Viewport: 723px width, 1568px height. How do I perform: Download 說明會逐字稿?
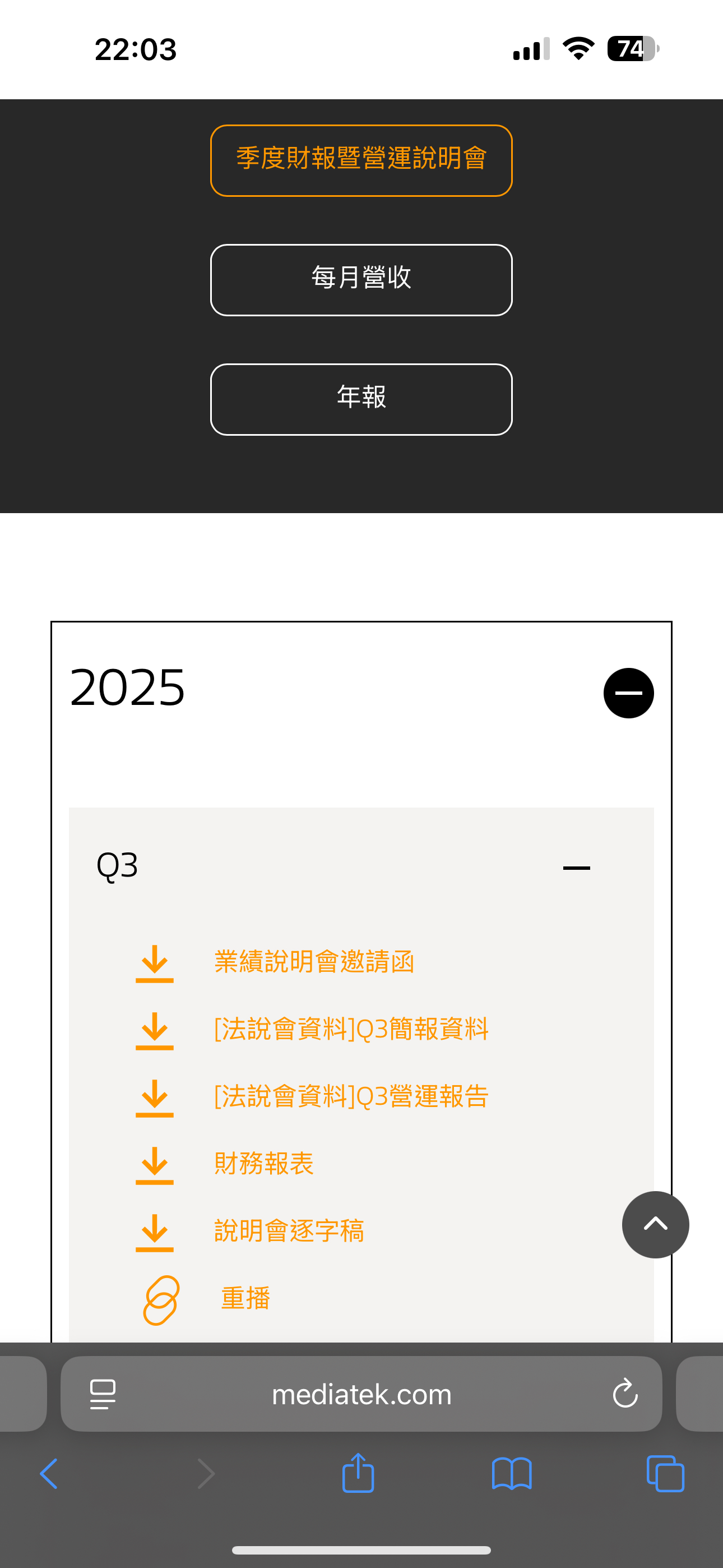pyautogui.click(x=289, y=1232)
